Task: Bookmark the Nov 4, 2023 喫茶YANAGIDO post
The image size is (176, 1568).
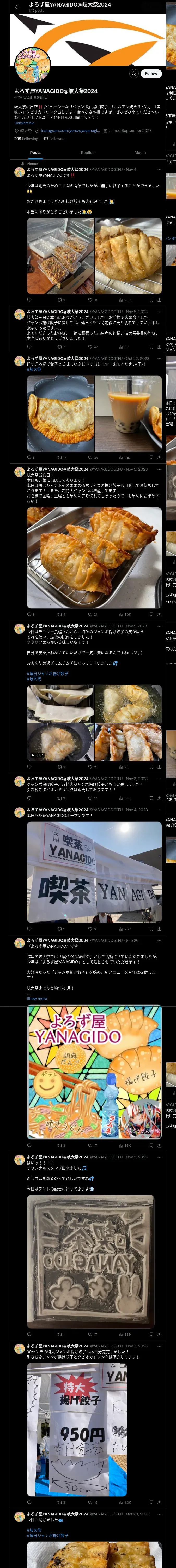Action: click(x=151, y=929)
